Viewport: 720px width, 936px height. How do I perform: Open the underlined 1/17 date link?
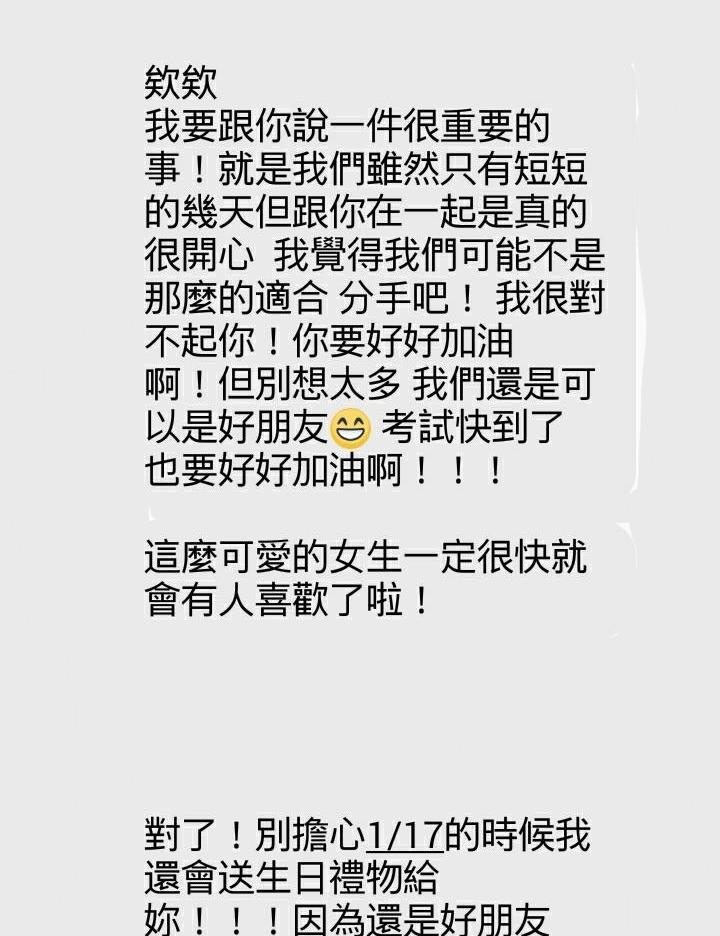pos(405,836)
